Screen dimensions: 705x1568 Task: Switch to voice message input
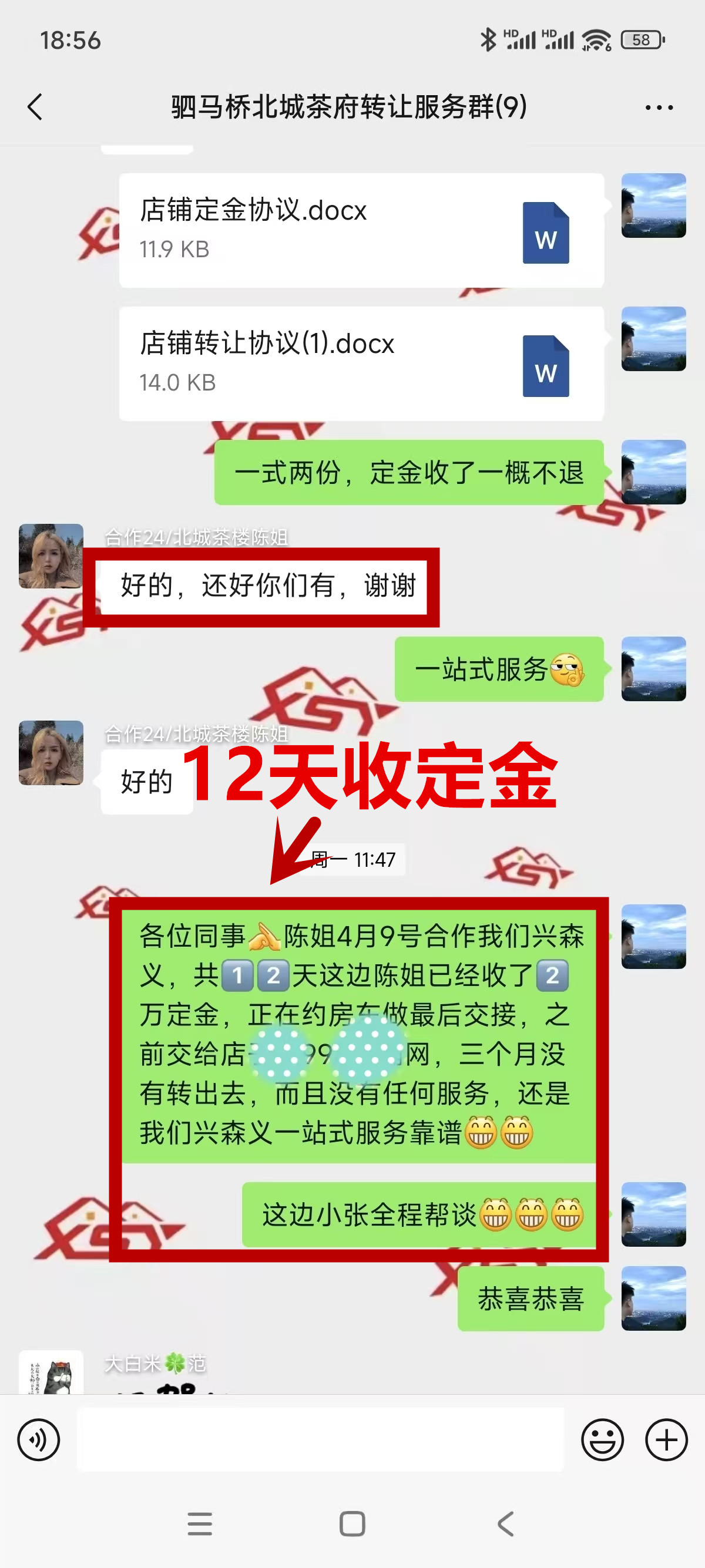pos(39,1439)
